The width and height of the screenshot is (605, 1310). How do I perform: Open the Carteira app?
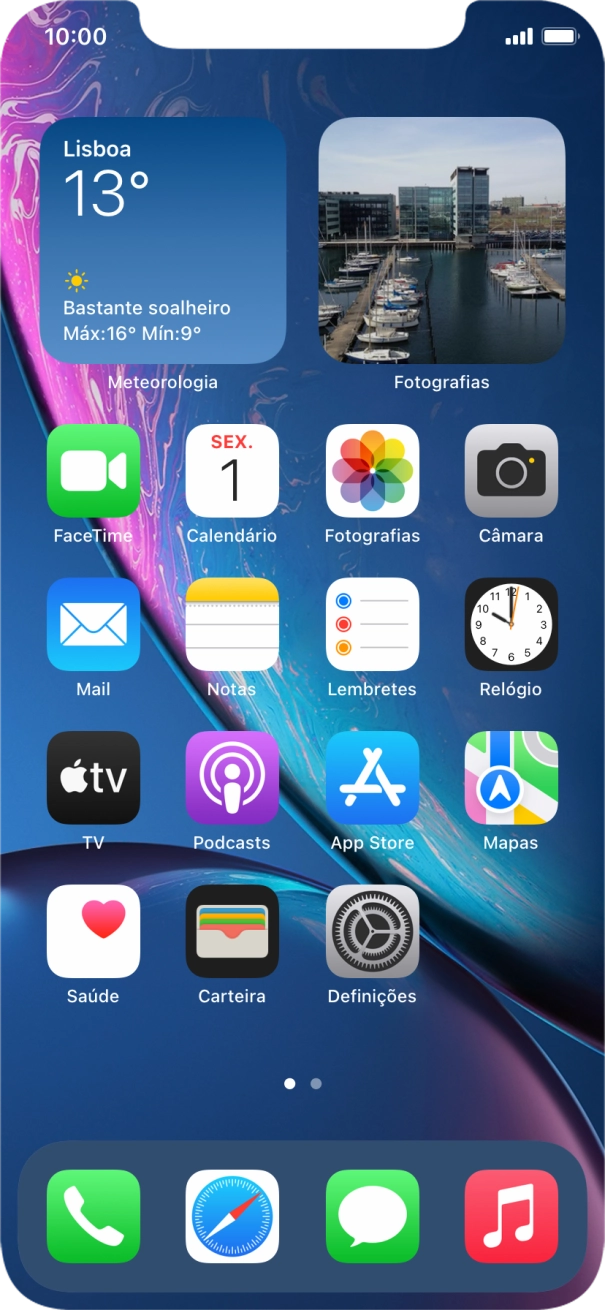pyautogui.click(x=232, y=931)
